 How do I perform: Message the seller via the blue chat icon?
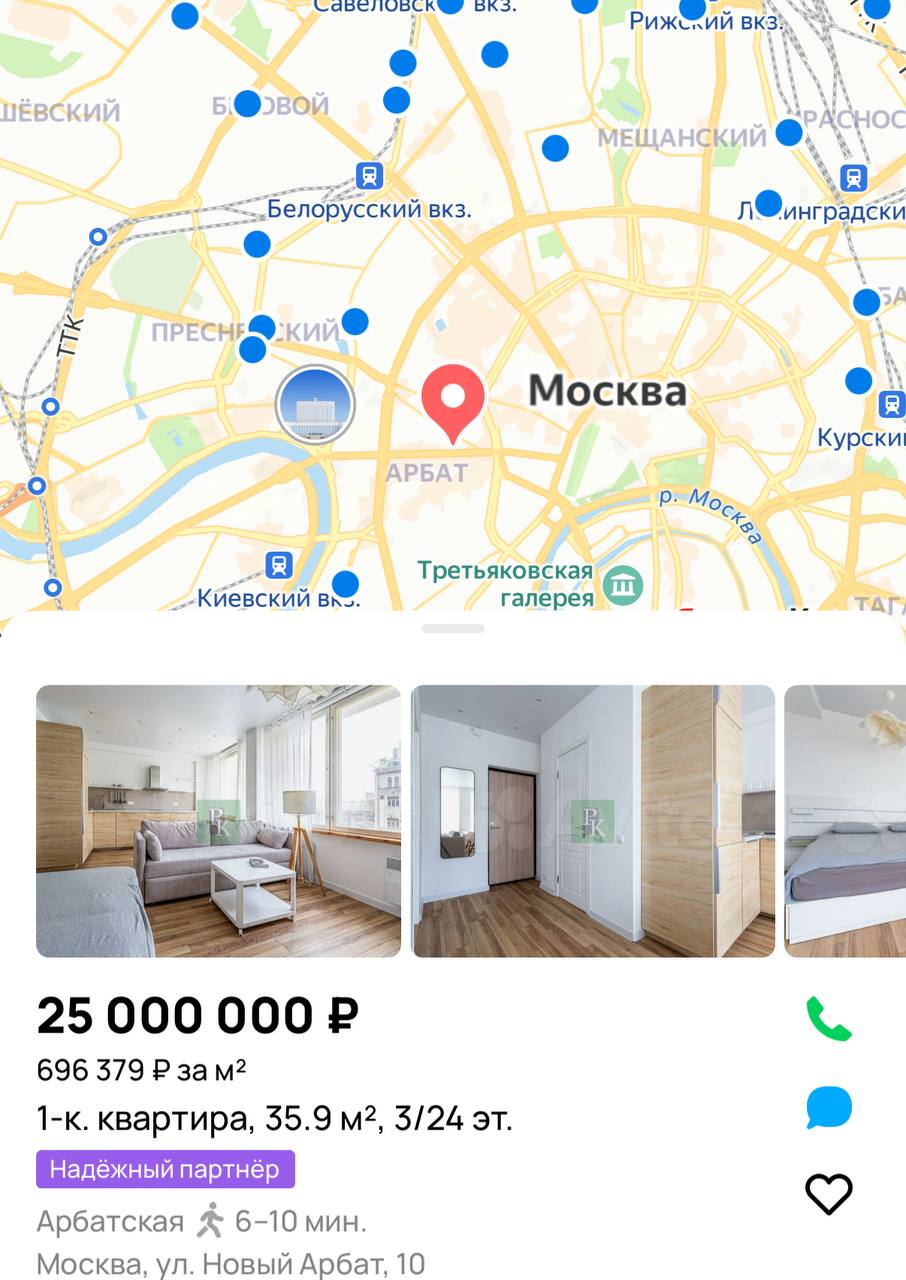pyautogui.click(x=829, y=1108)
